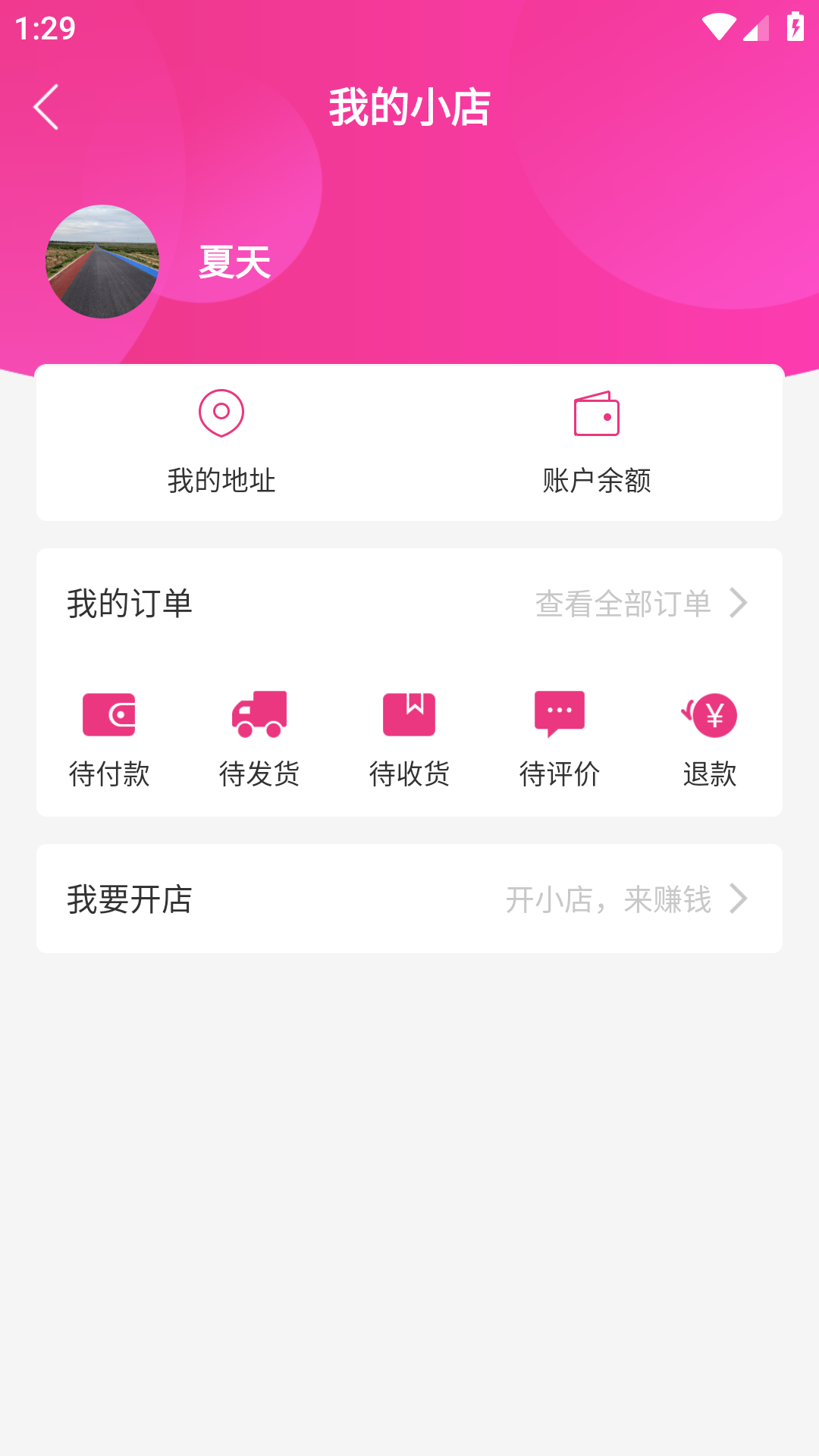The image size is (819, 1456).
Task: Select the 待发货 delivery truck icon
Action: pos(259,714)
